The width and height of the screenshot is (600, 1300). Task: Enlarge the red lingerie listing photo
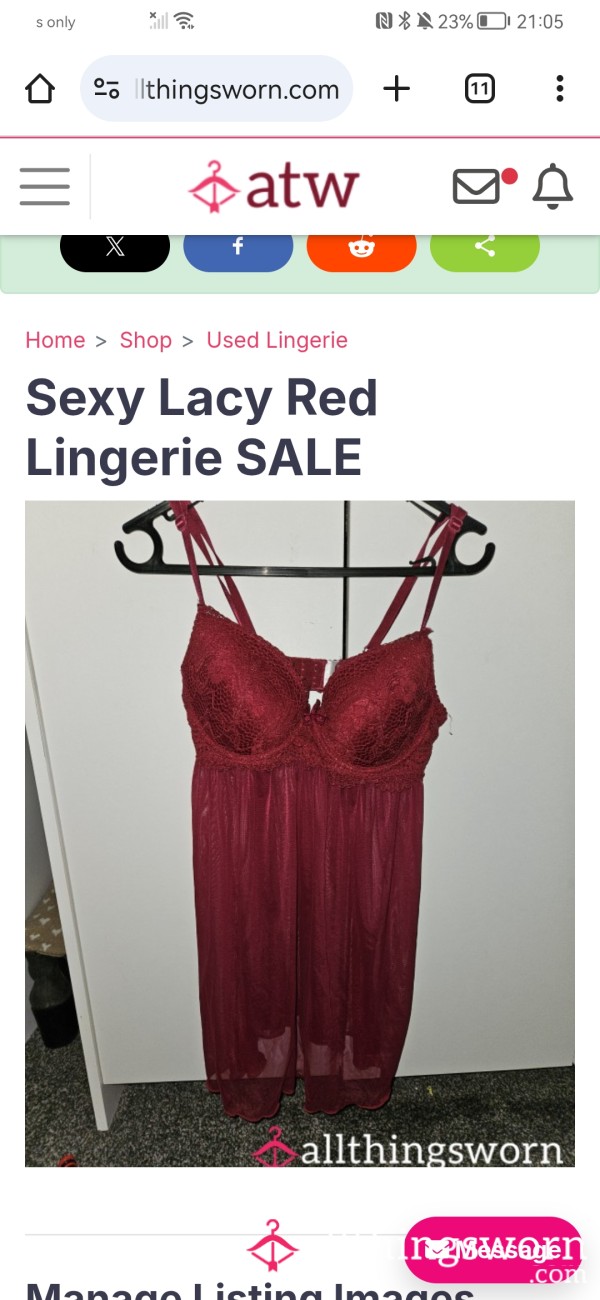point(300,833)
